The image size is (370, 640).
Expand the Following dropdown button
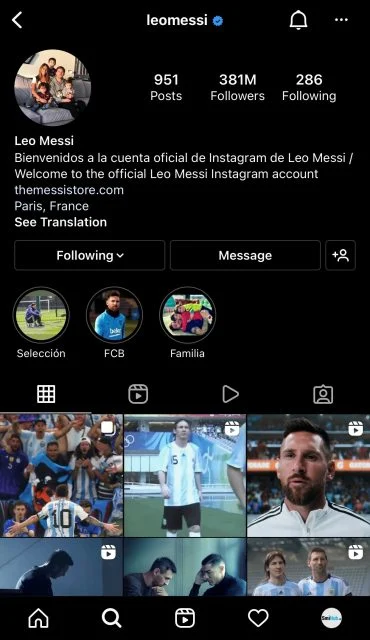(x=90, y=256)
